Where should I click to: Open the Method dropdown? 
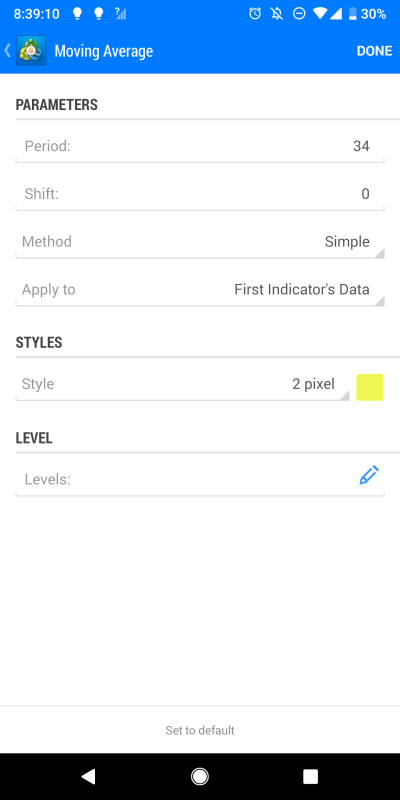click(200, 241)
